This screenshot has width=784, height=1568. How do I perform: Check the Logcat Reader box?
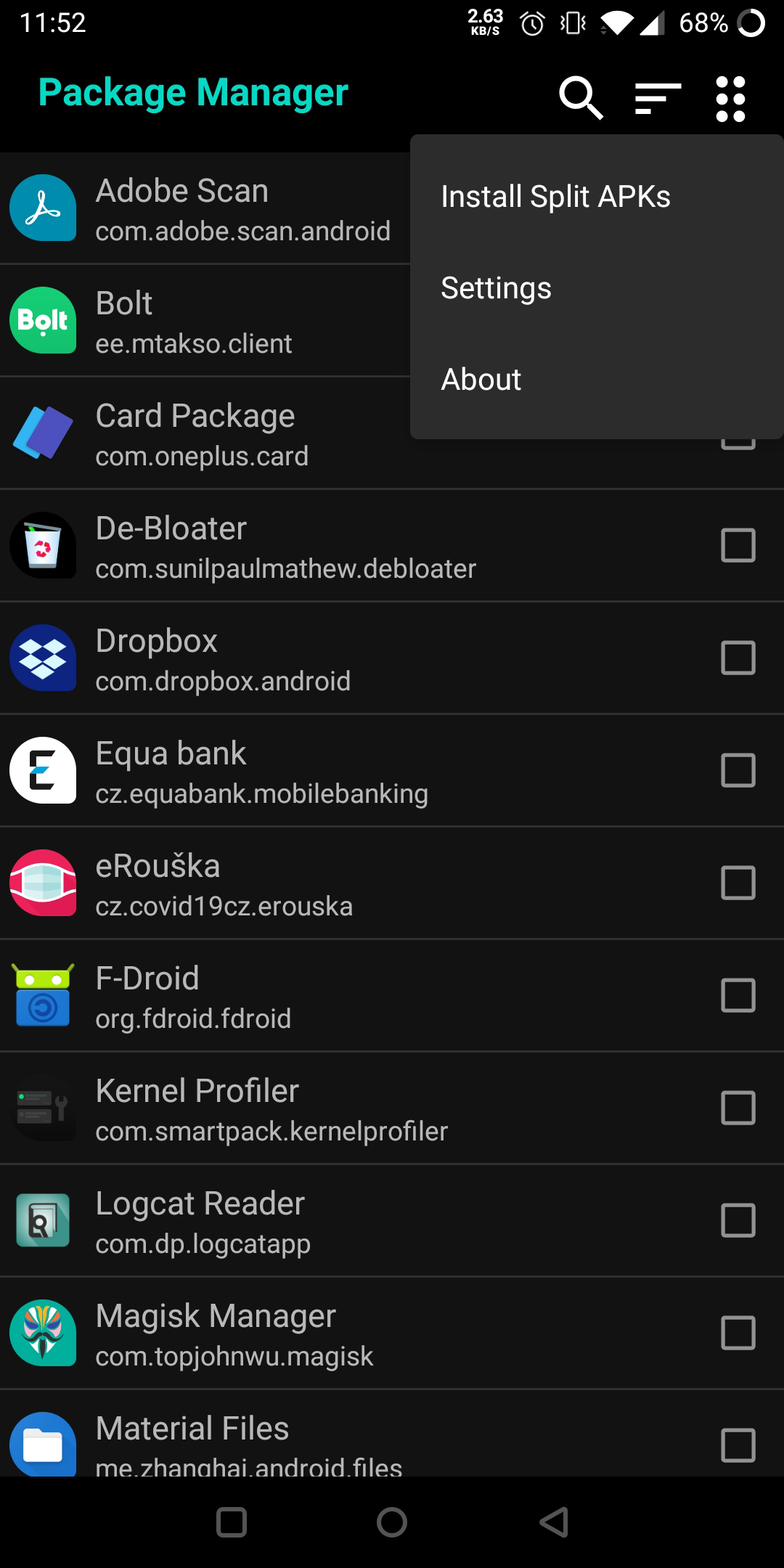pyautogui.click(x=738, y=1220)
